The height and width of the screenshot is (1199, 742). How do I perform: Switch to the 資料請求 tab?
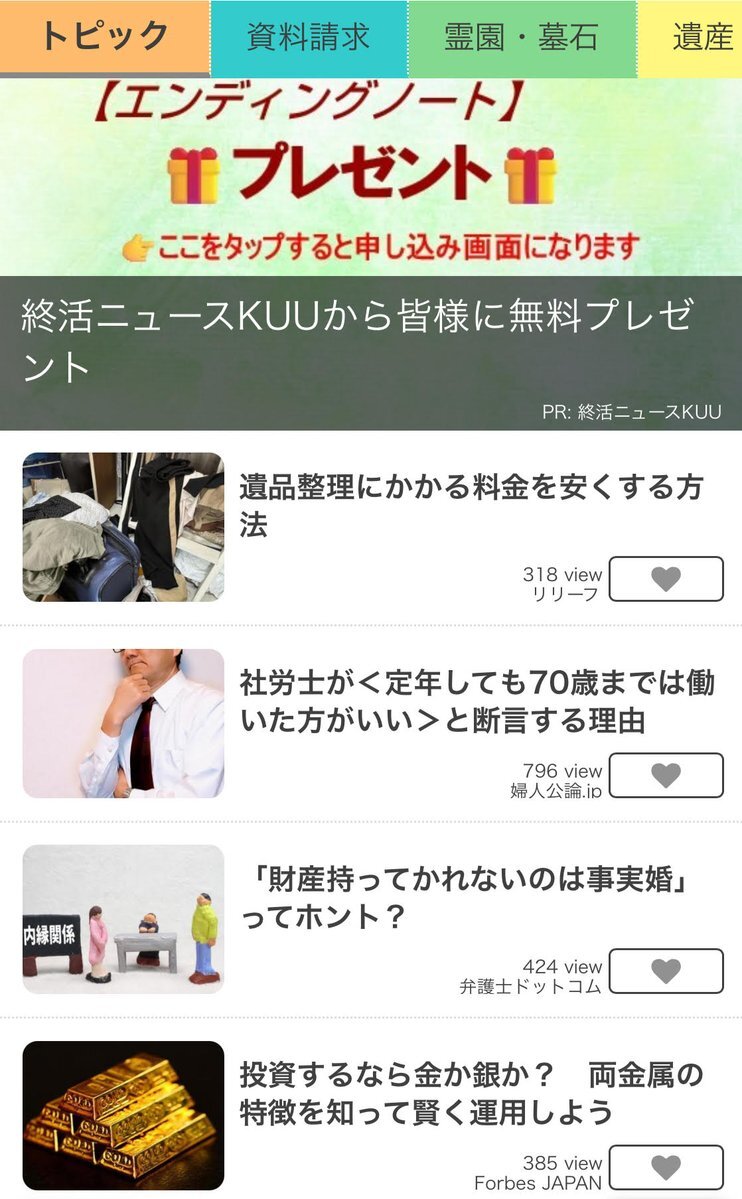click(308, 38)
